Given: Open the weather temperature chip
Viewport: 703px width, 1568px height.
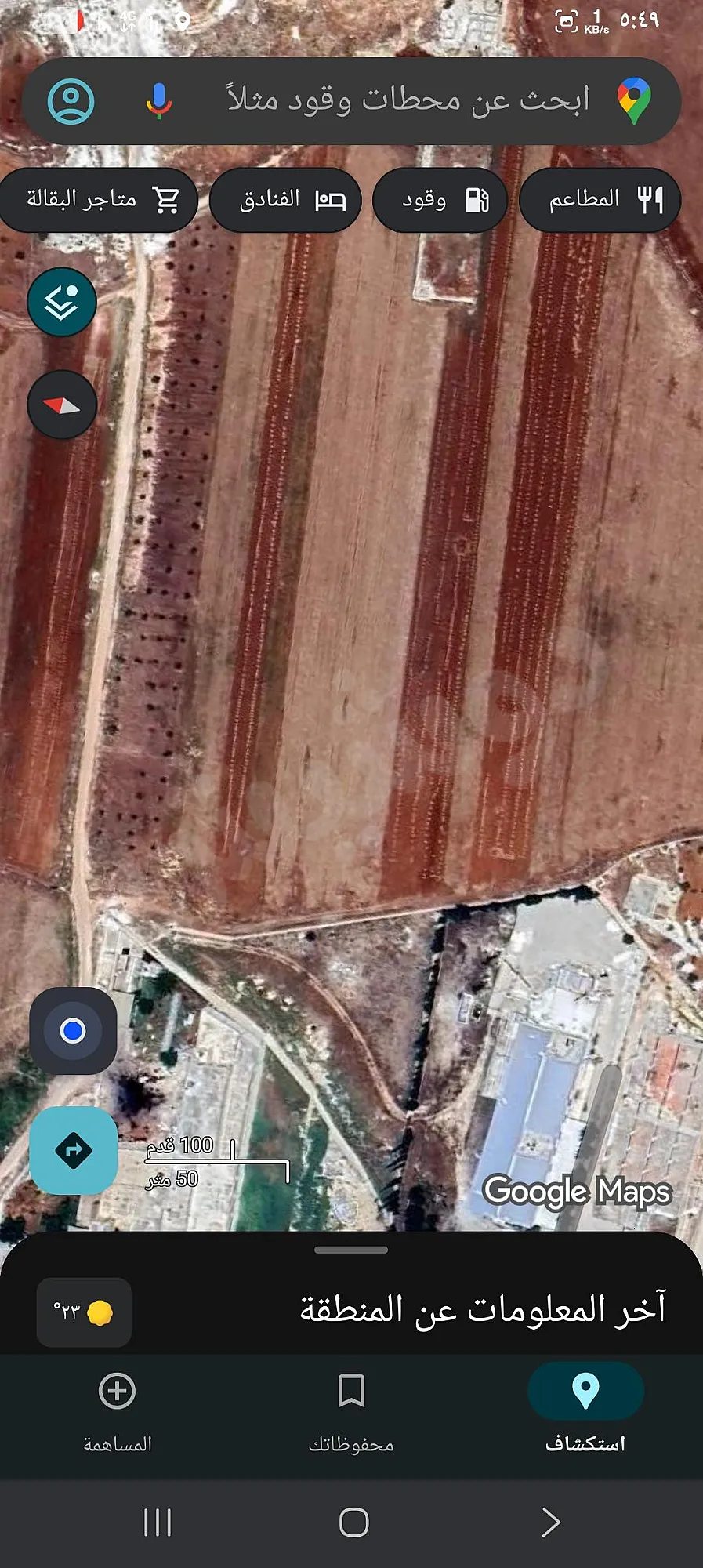Looking at the screenshot, I should [x=84, y=1312].
